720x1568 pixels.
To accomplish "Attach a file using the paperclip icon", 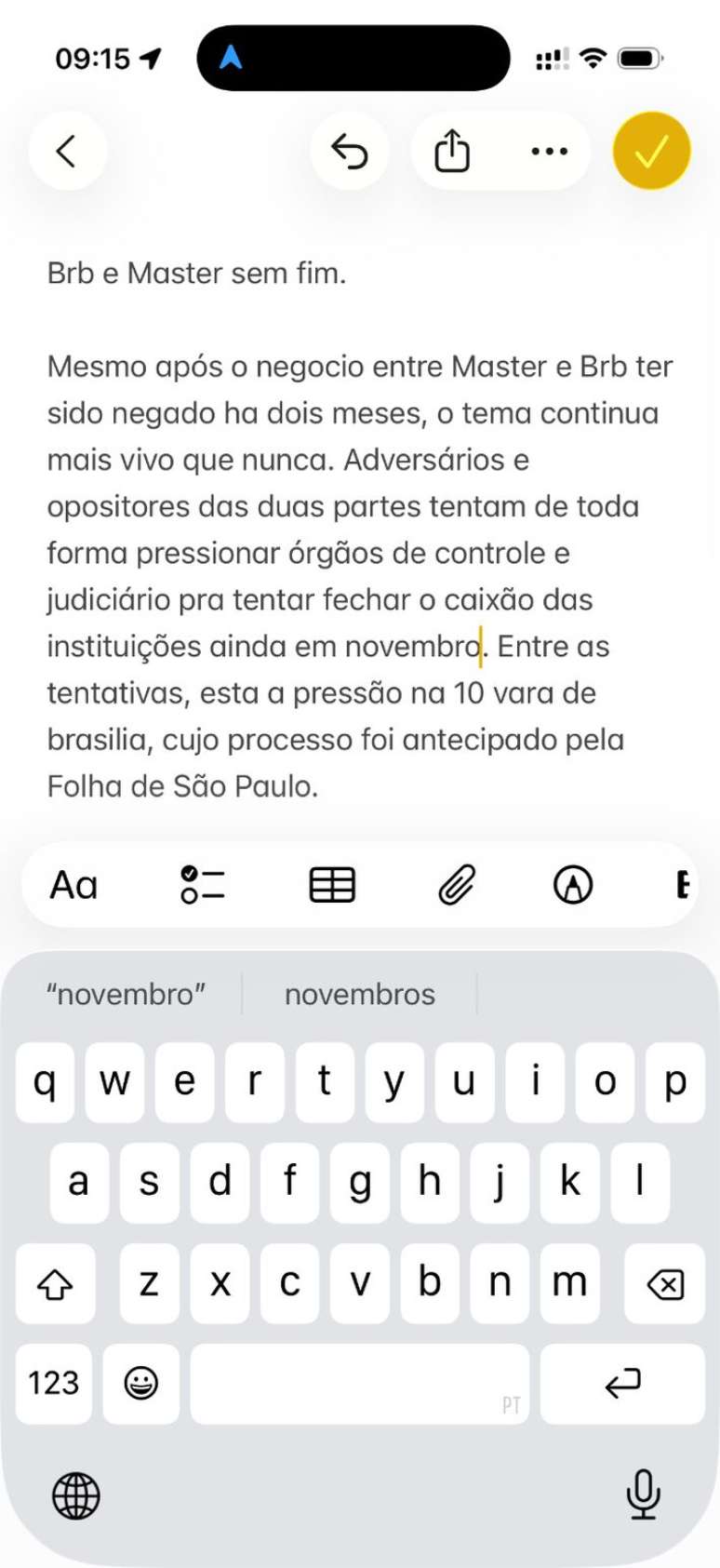I will point(459,885).
